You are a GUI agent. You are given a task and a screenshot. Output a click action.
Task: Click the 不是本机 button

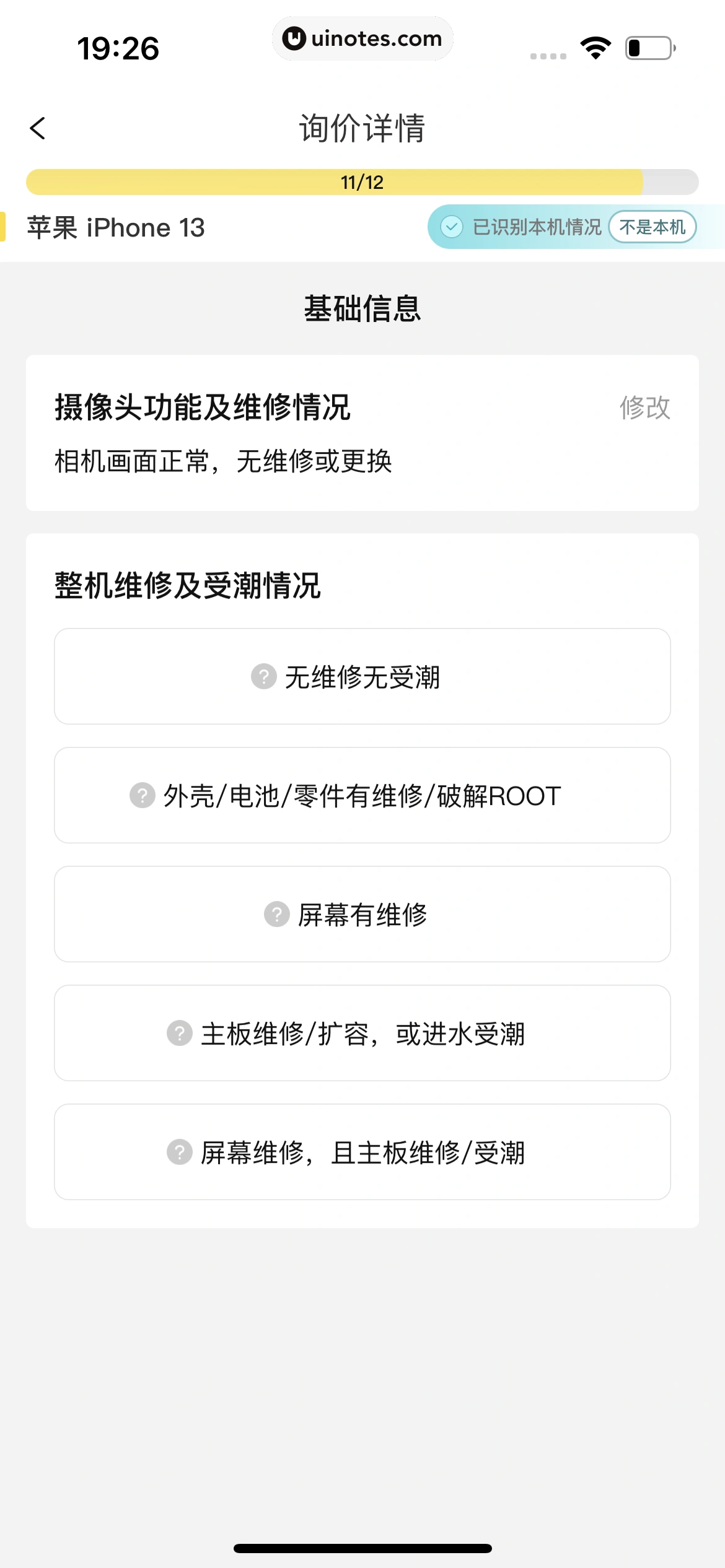tap(652, 227)
